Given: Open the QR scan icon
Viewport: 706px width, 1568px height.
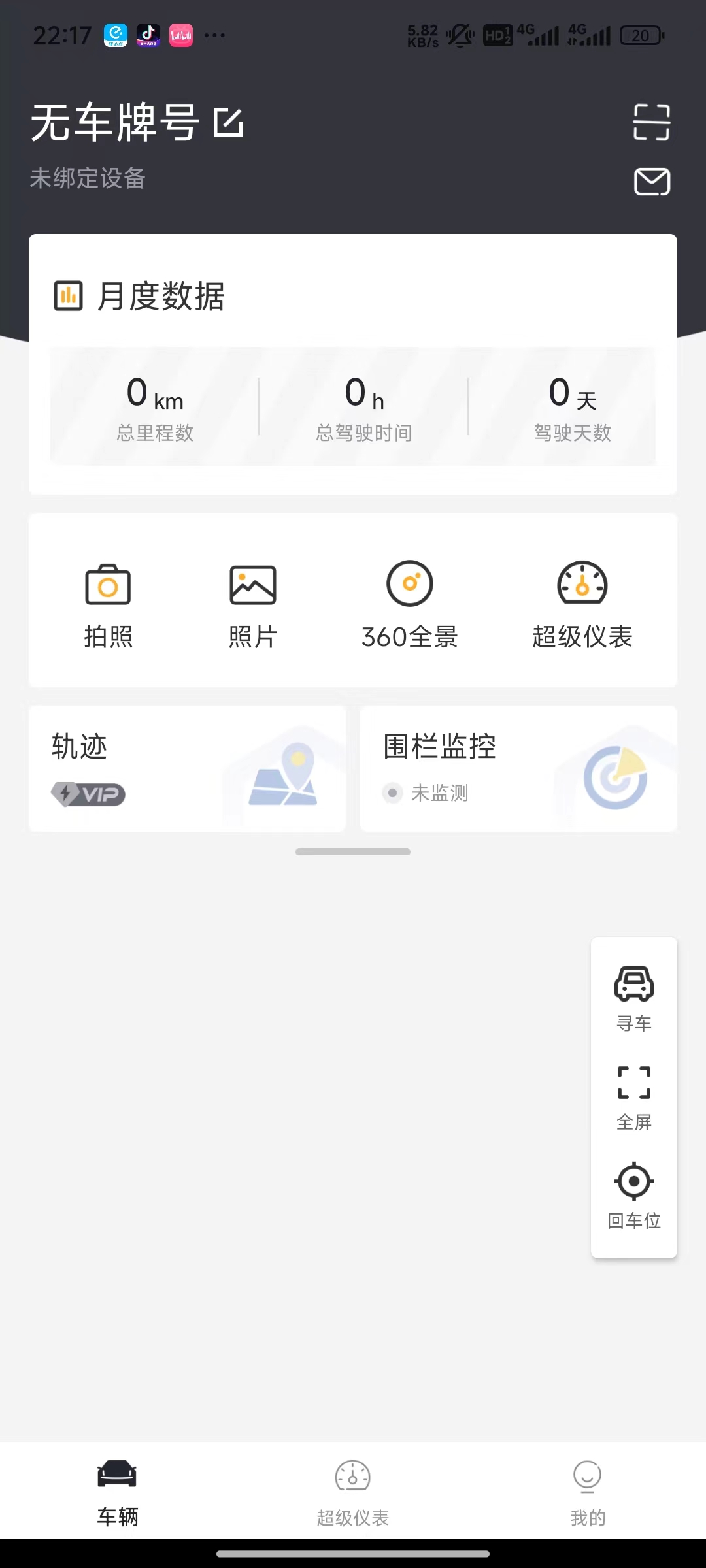Looking at the screenshot, I should pos(652,122).
